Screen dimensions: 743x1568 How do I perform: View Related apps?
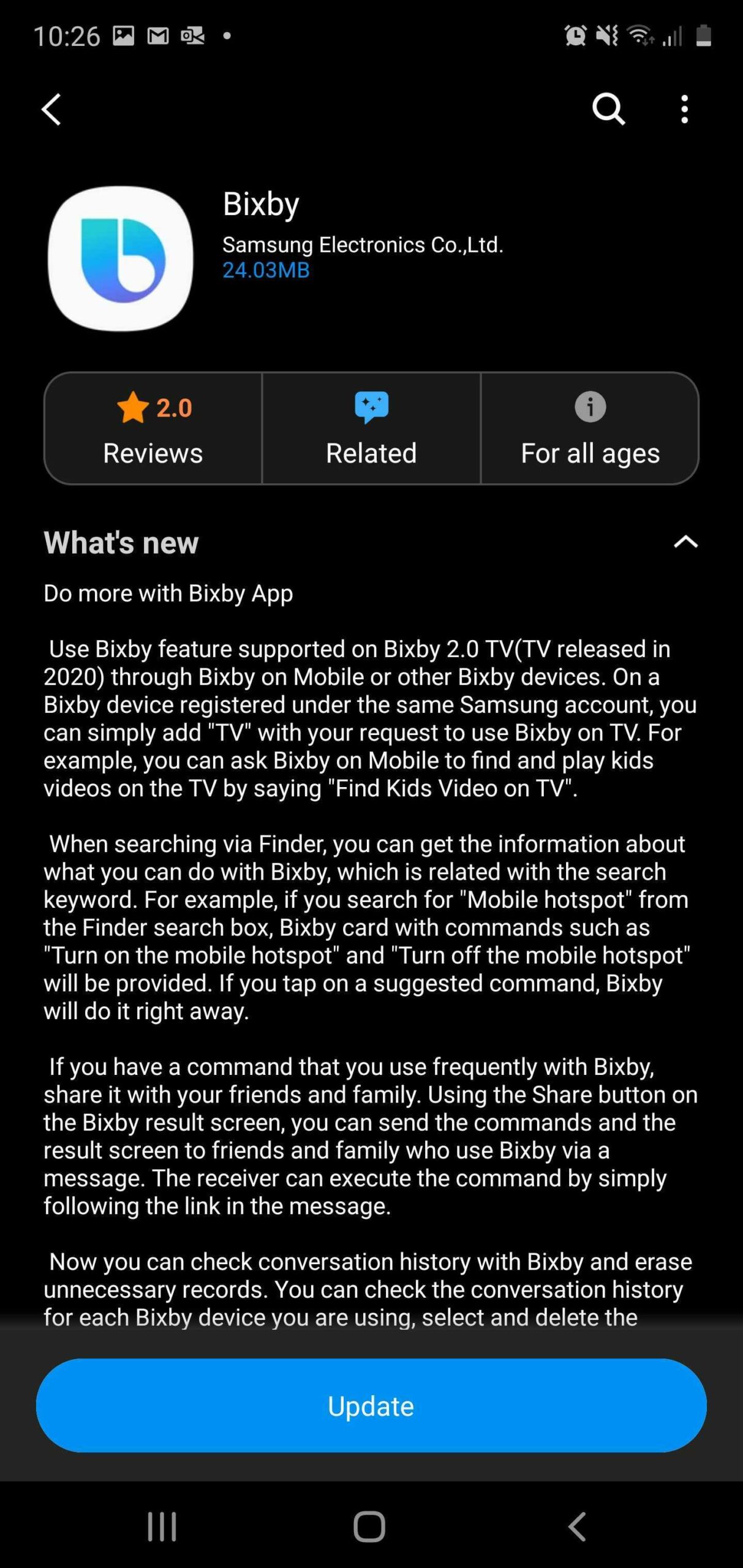pos(371,429)
